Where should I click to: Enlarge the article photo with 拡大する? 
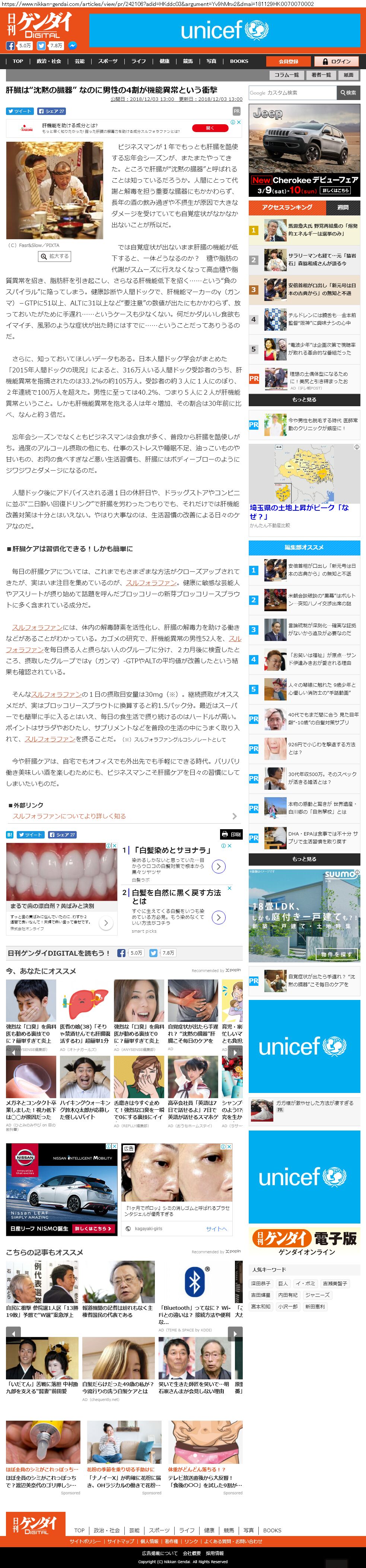55,256
